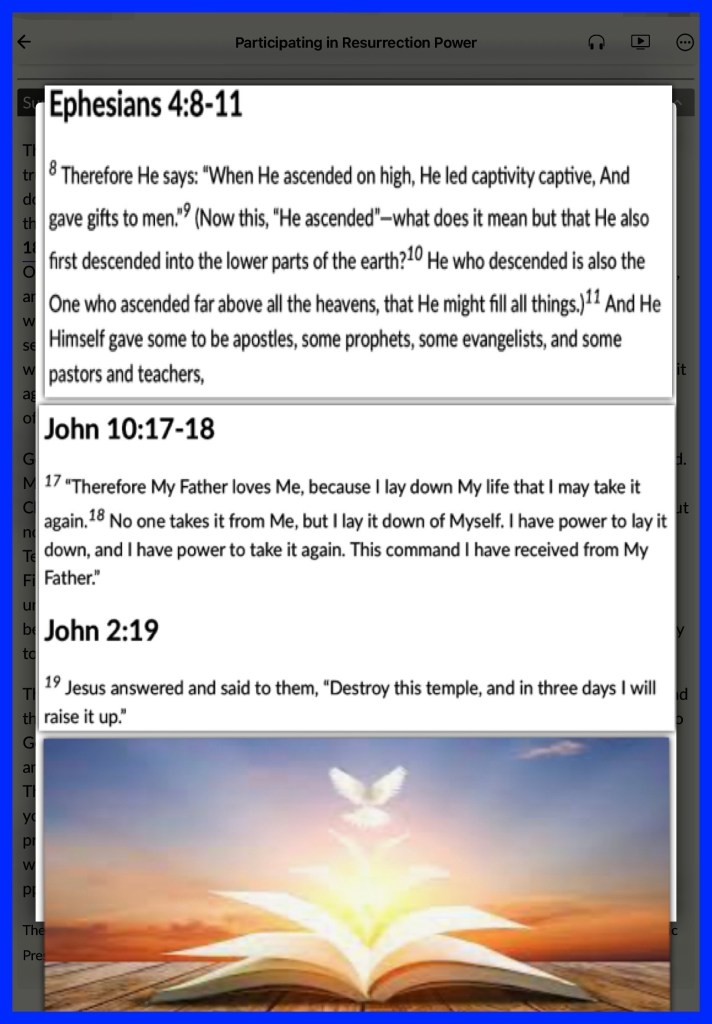Screen dimensions: 712x1024
Task: Open the more options menu
Action: tap(685, 42)
